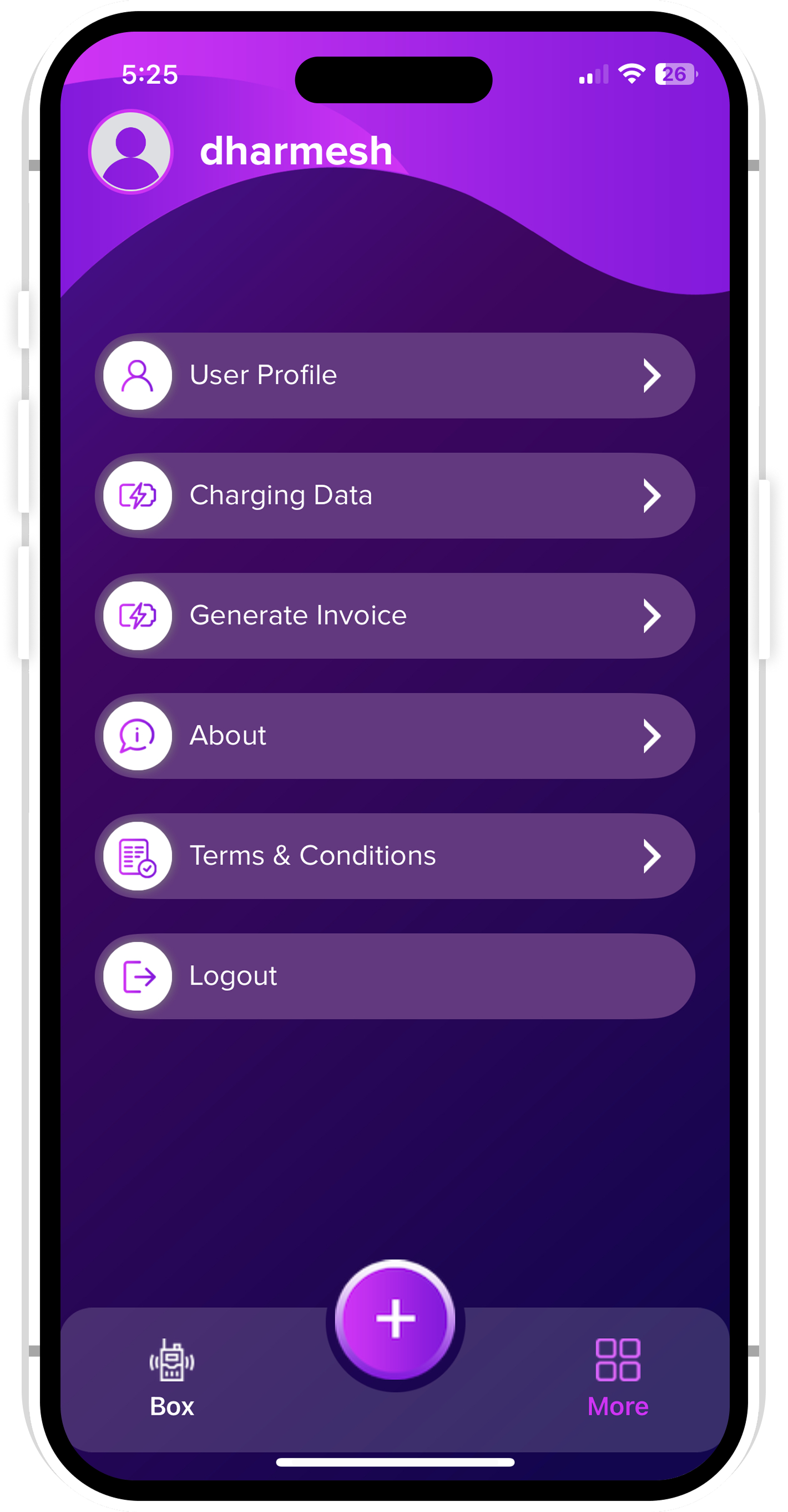Select Generate Invoice
This screenshot has height=1512, width=788.
pyautogui.click(x=395, y=616)
